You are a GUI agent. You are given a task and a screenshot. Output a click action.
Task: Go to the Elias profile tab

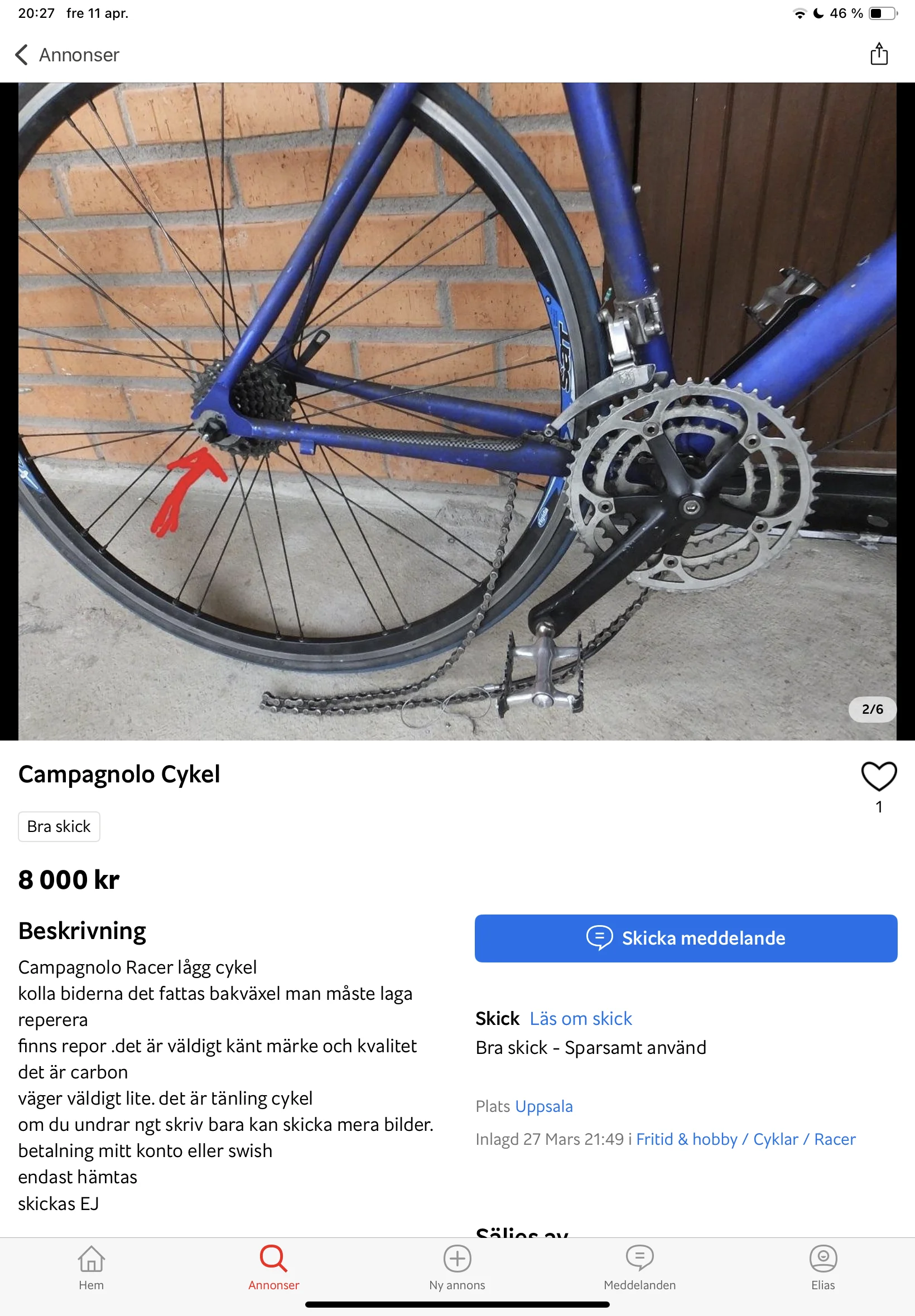(x=823, y=1267)
